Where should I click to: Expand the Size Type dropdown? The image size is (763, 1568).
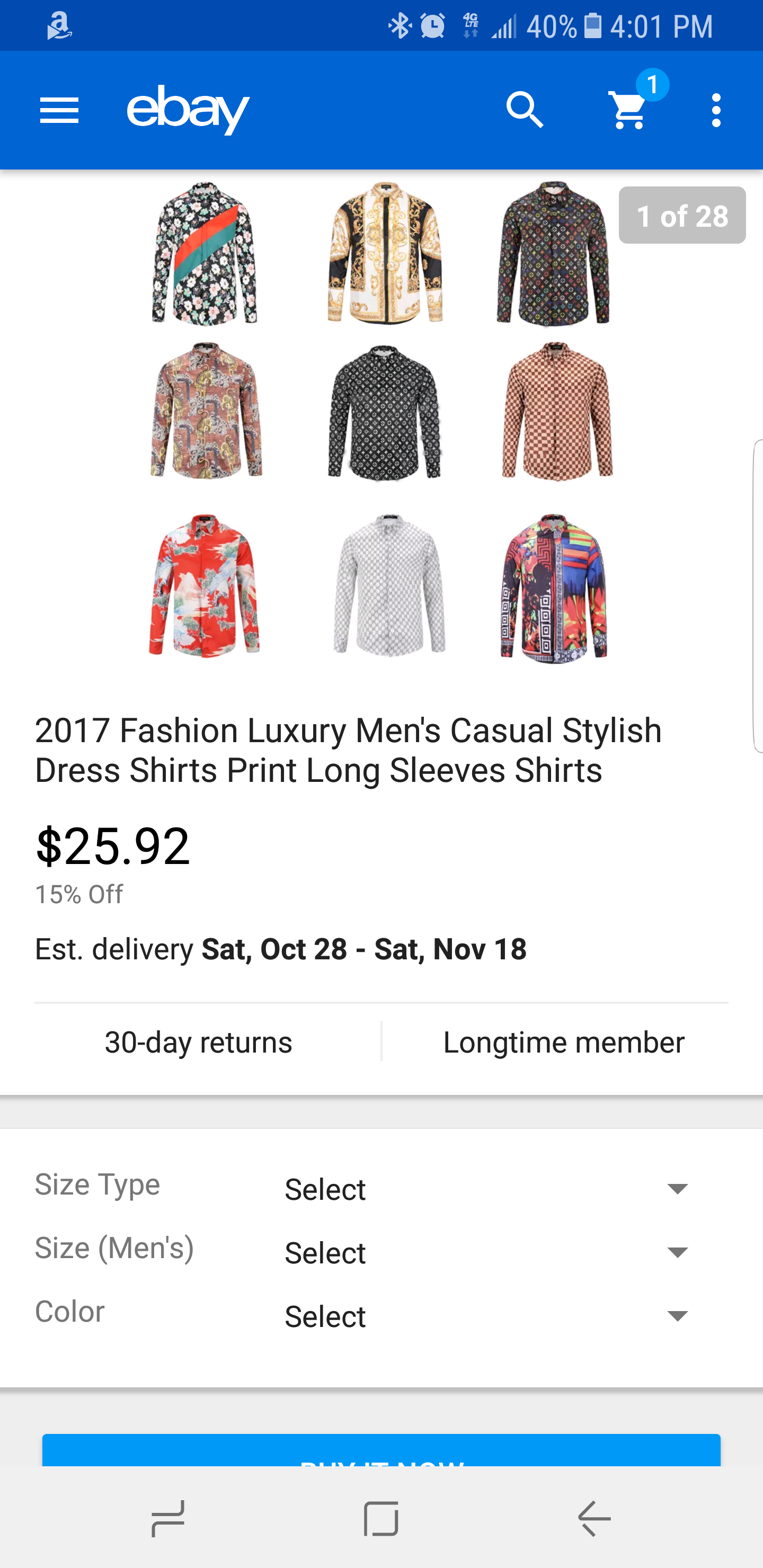[x=487, y=1188]
